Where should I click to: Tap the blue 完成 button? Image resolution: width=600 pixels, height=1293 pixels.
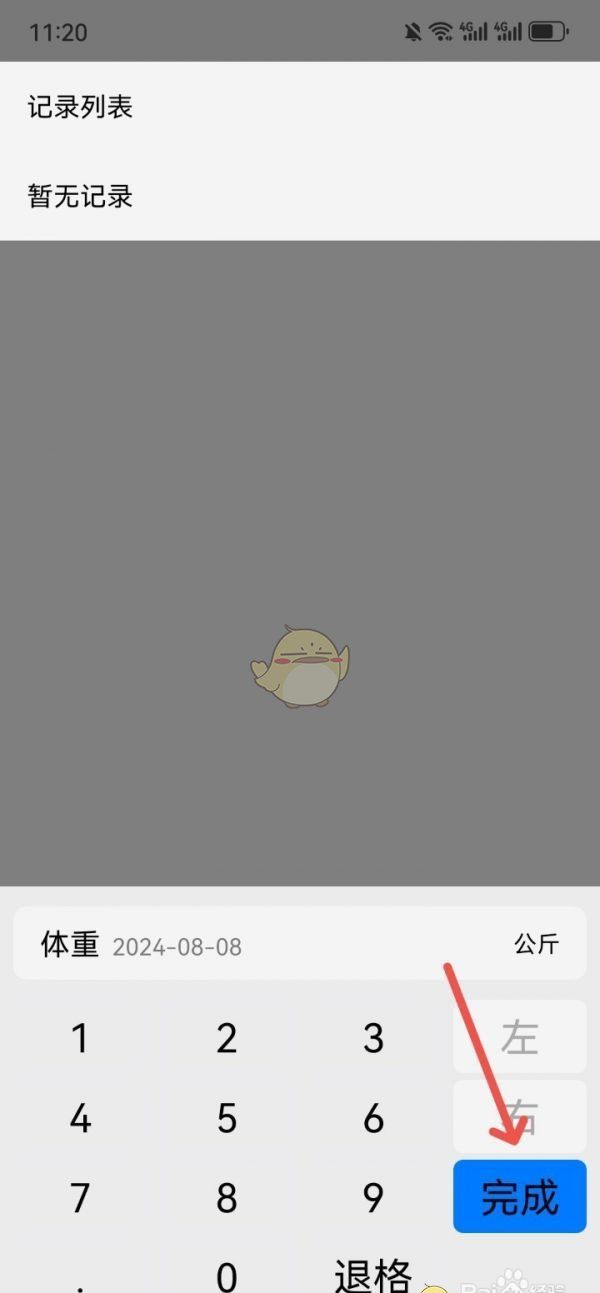[519, 1196]
